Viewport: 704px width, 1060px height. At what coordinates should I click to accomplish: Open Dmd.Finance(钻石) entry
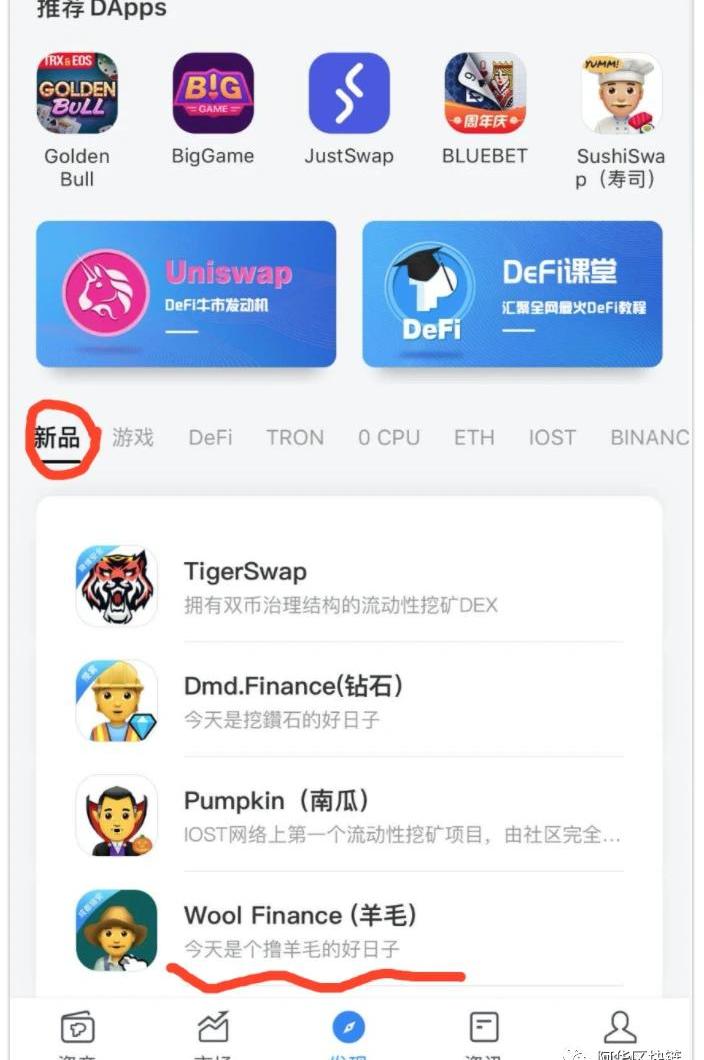click(350, 700)
